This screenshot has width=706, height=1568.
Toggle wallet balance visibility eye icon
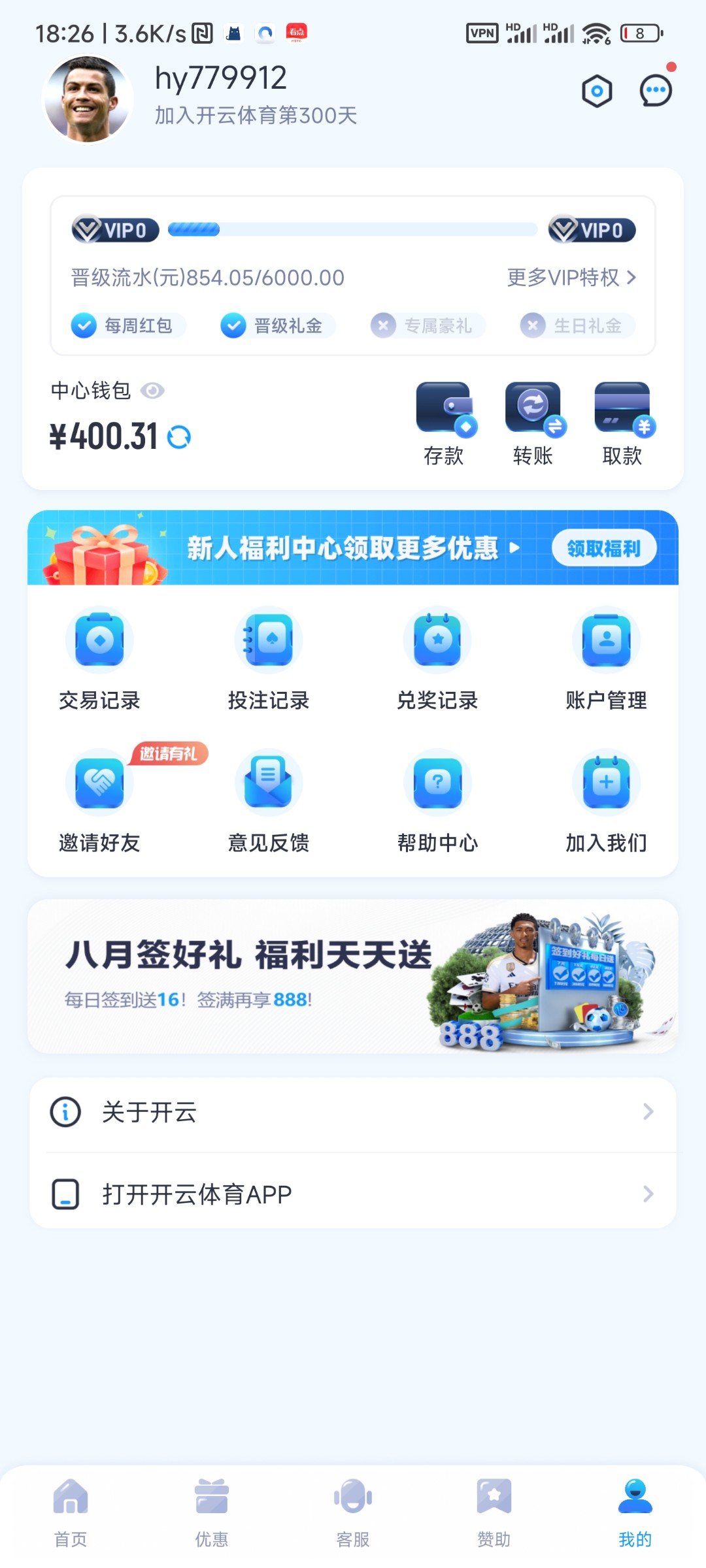(x=154, y=391)
